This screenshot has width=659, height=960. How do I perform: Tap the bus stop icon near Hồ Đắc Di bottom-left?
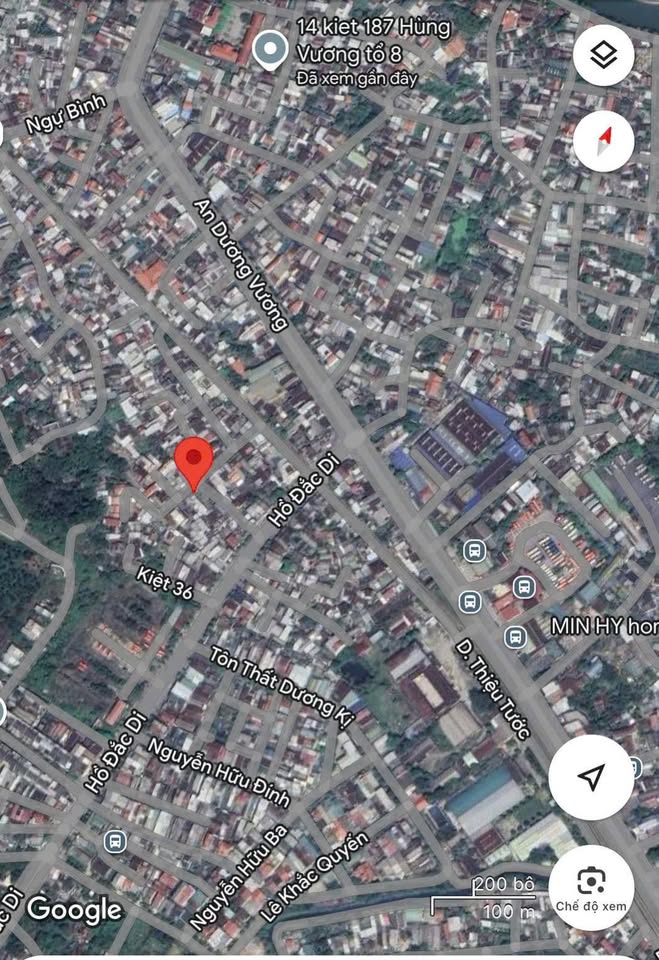pyautogui.click(x=115, y=841)
